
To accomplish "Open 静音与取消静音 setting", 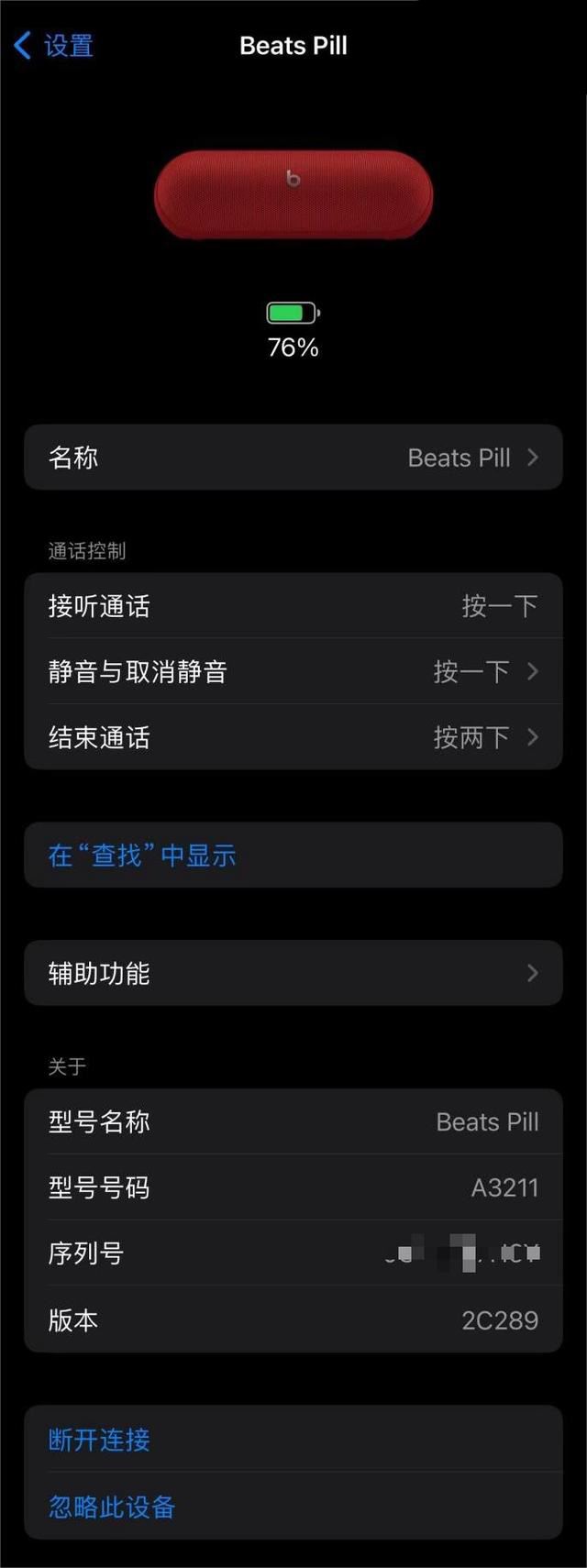I will [x=293, y=671].
